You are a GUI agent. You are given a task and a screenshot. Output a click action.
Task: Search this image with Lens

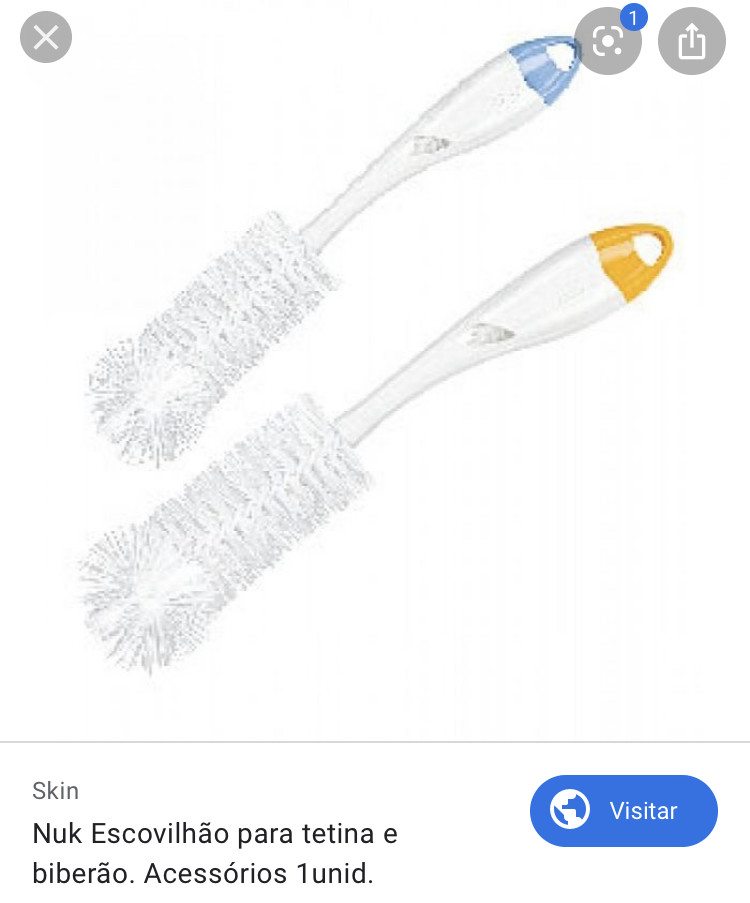(607, 41)
